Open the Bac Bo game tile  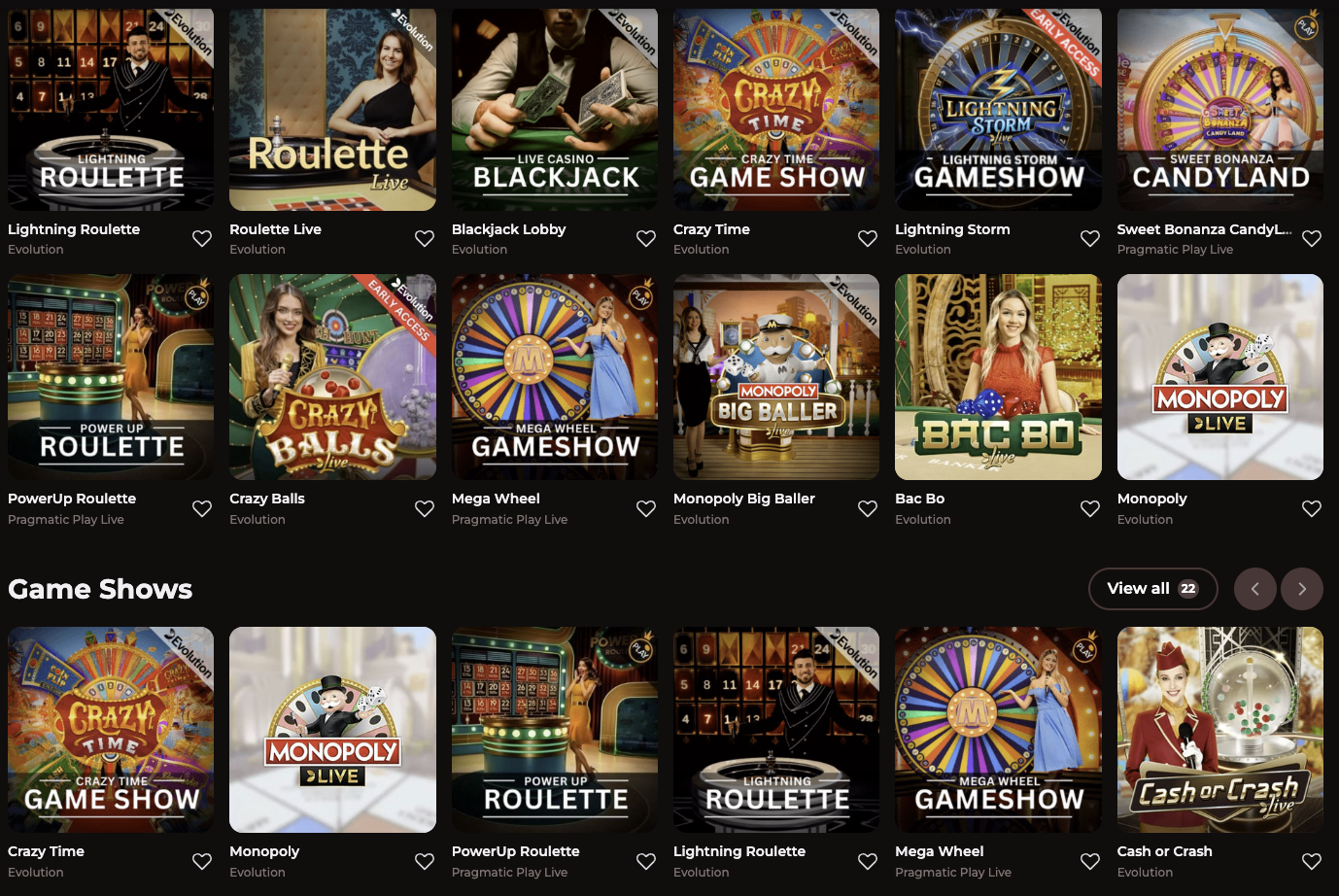998,377
